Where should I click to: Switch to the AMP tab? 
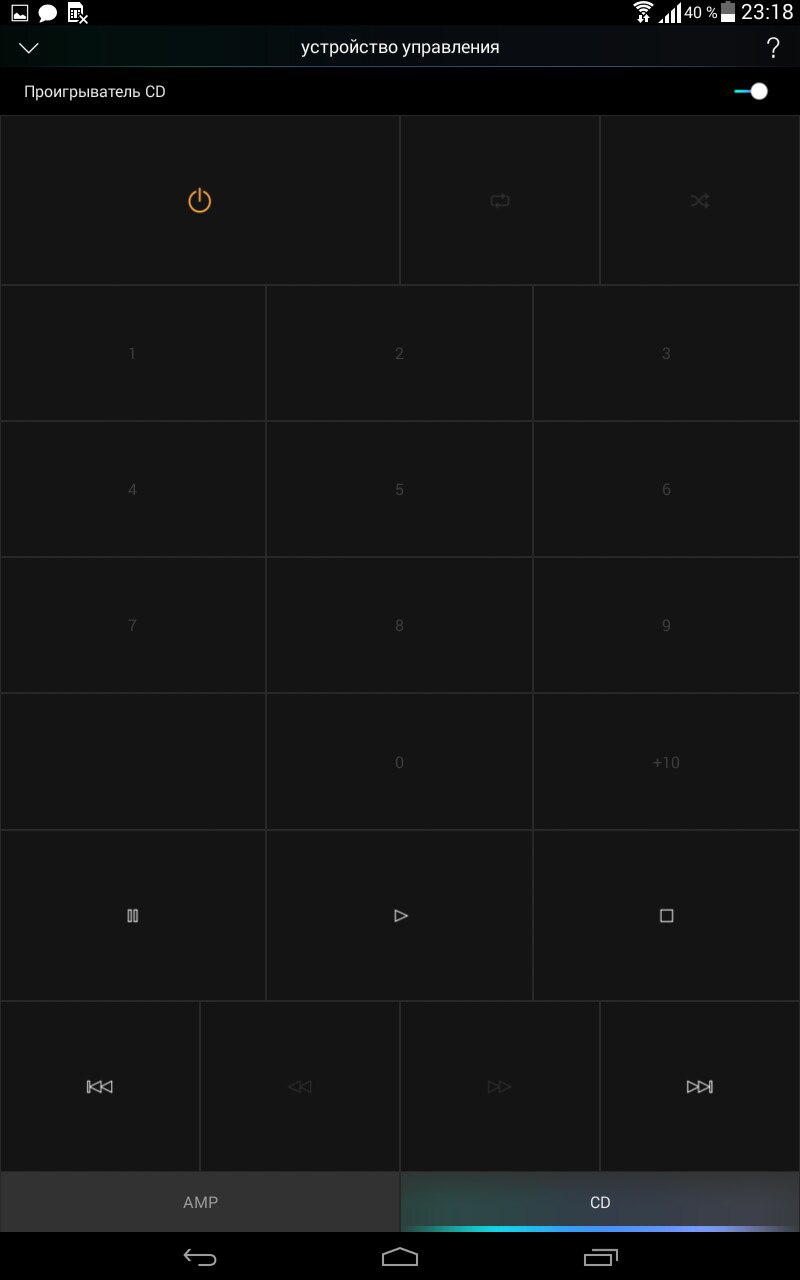click(x=200, y=1202)
